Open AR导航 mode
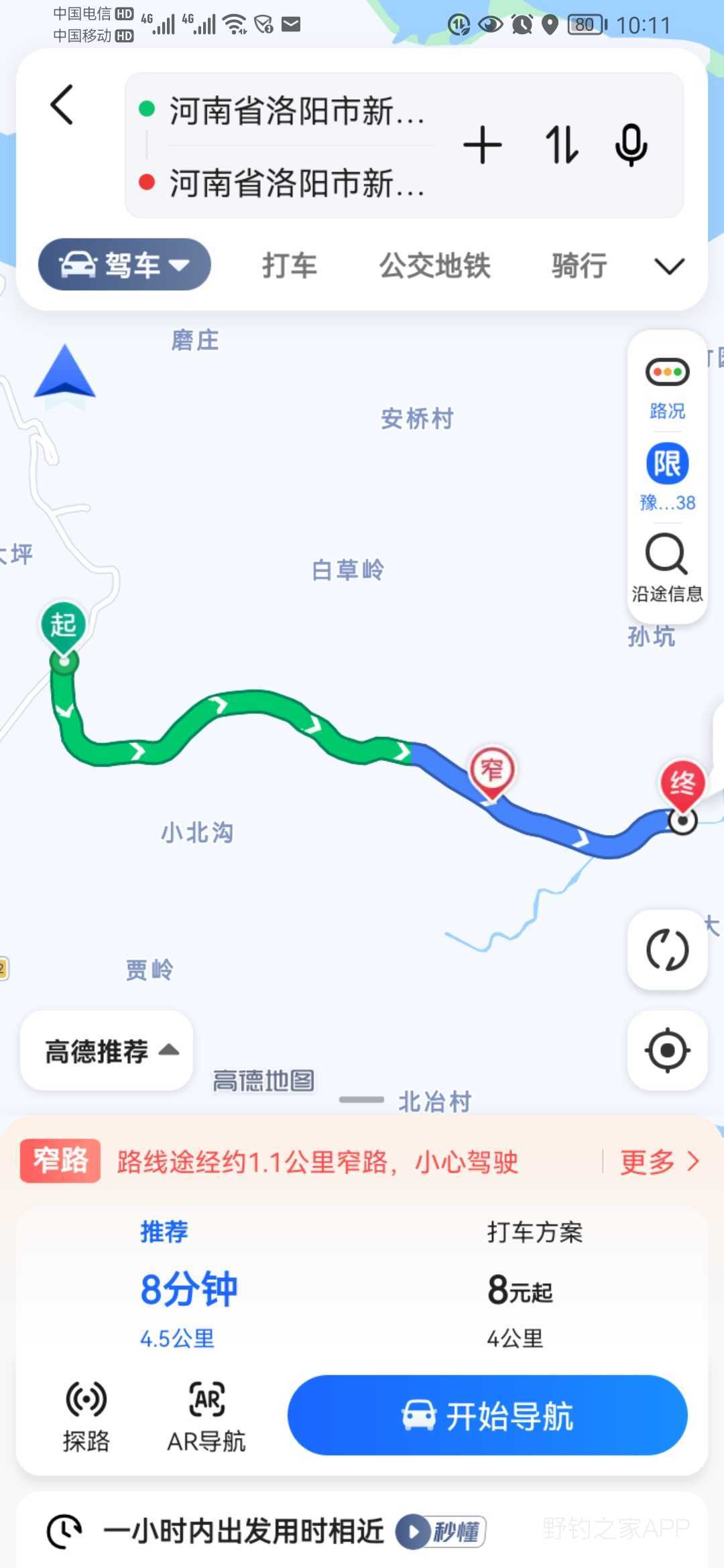This screenshot has width=724, height=1568. click(x=206, y=1415)
